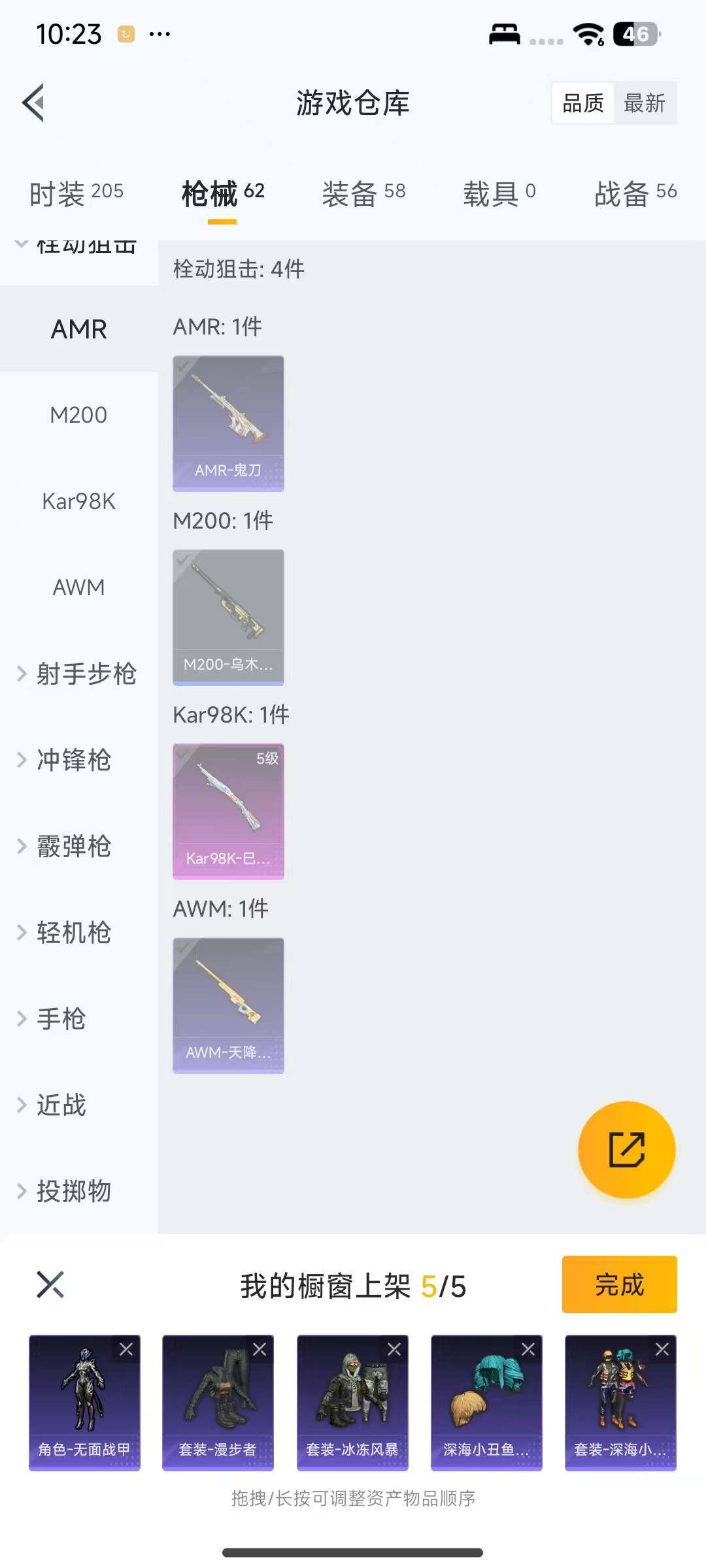Switch to the 载具 tab
Screen dimensions: 706x1568
click(499, 193)
